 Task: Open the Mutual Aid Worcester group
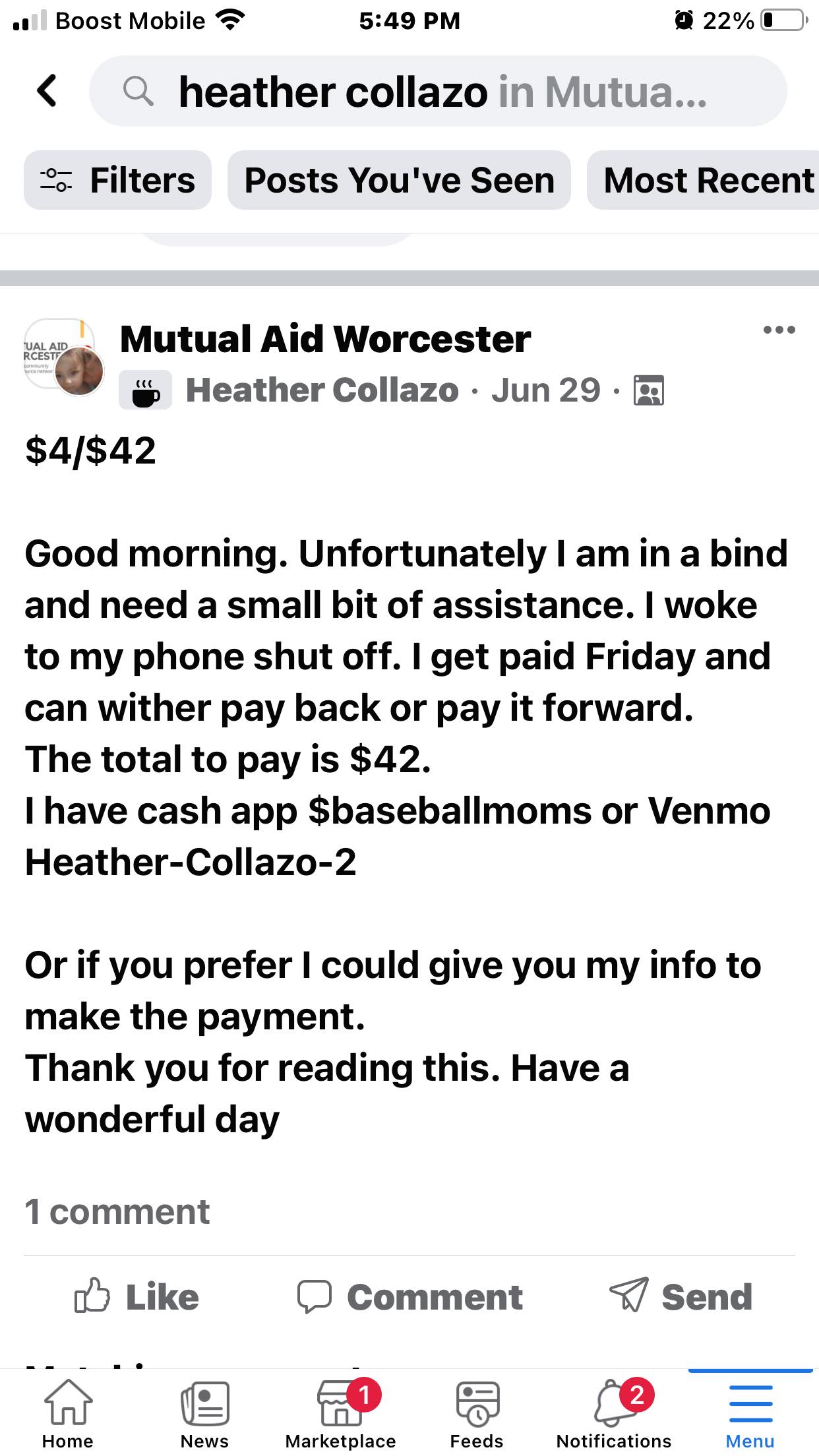325,339
